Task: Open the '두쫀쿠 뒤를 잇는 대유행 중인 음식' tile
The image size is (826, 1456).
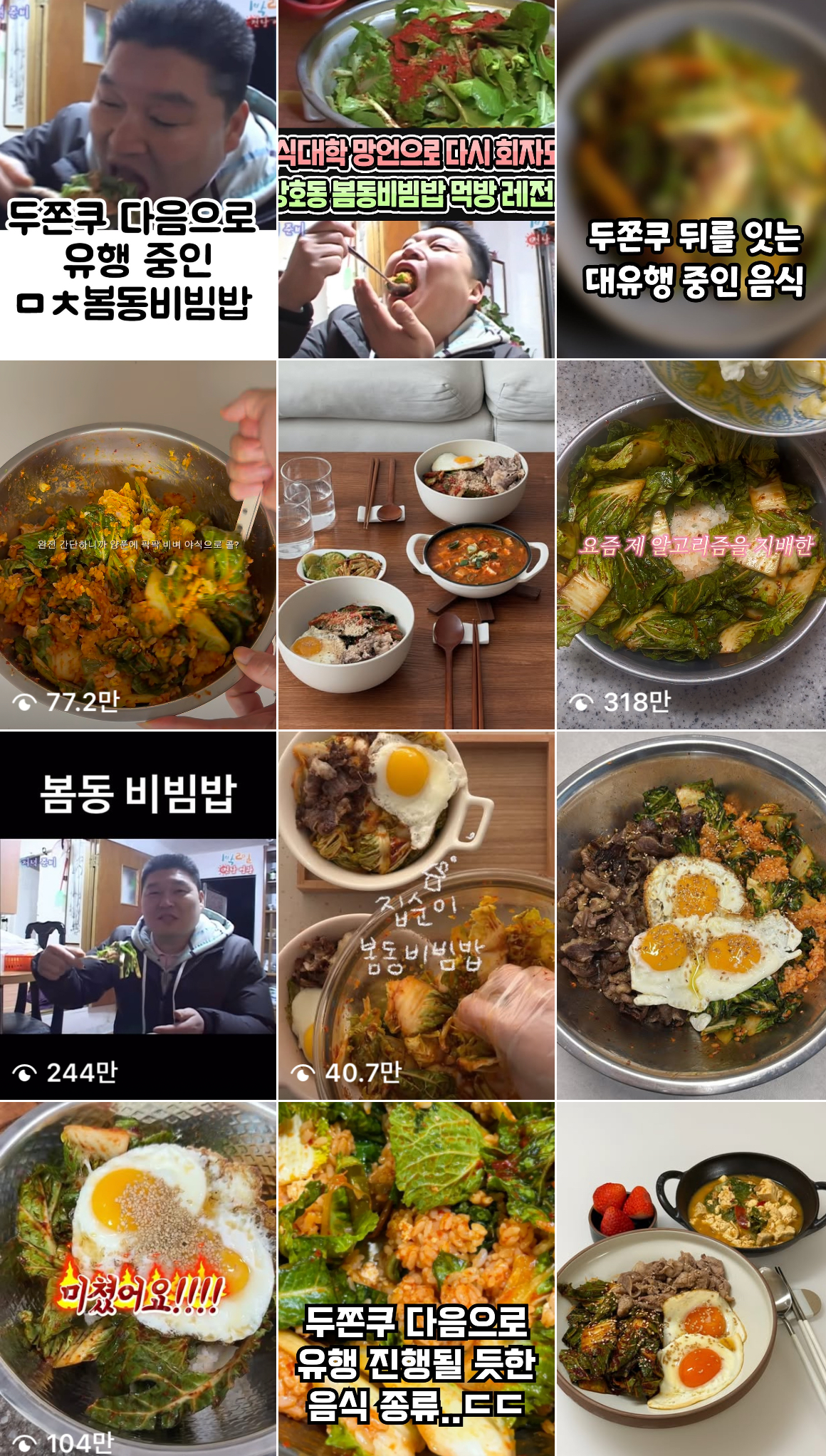Action: (691, 180)
